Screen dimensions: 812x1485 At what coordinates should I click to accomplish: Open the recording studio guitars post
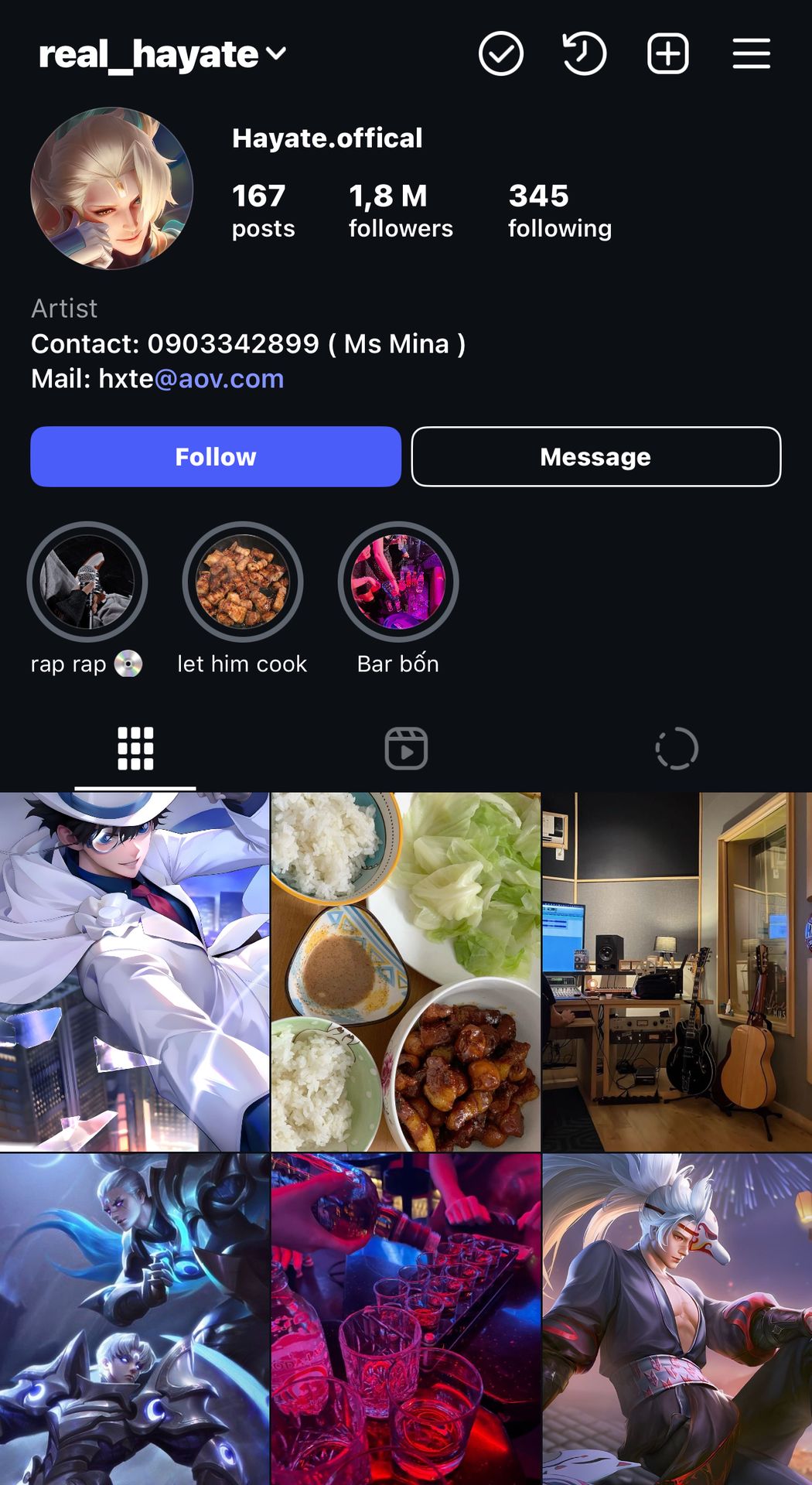click(677, 971)
